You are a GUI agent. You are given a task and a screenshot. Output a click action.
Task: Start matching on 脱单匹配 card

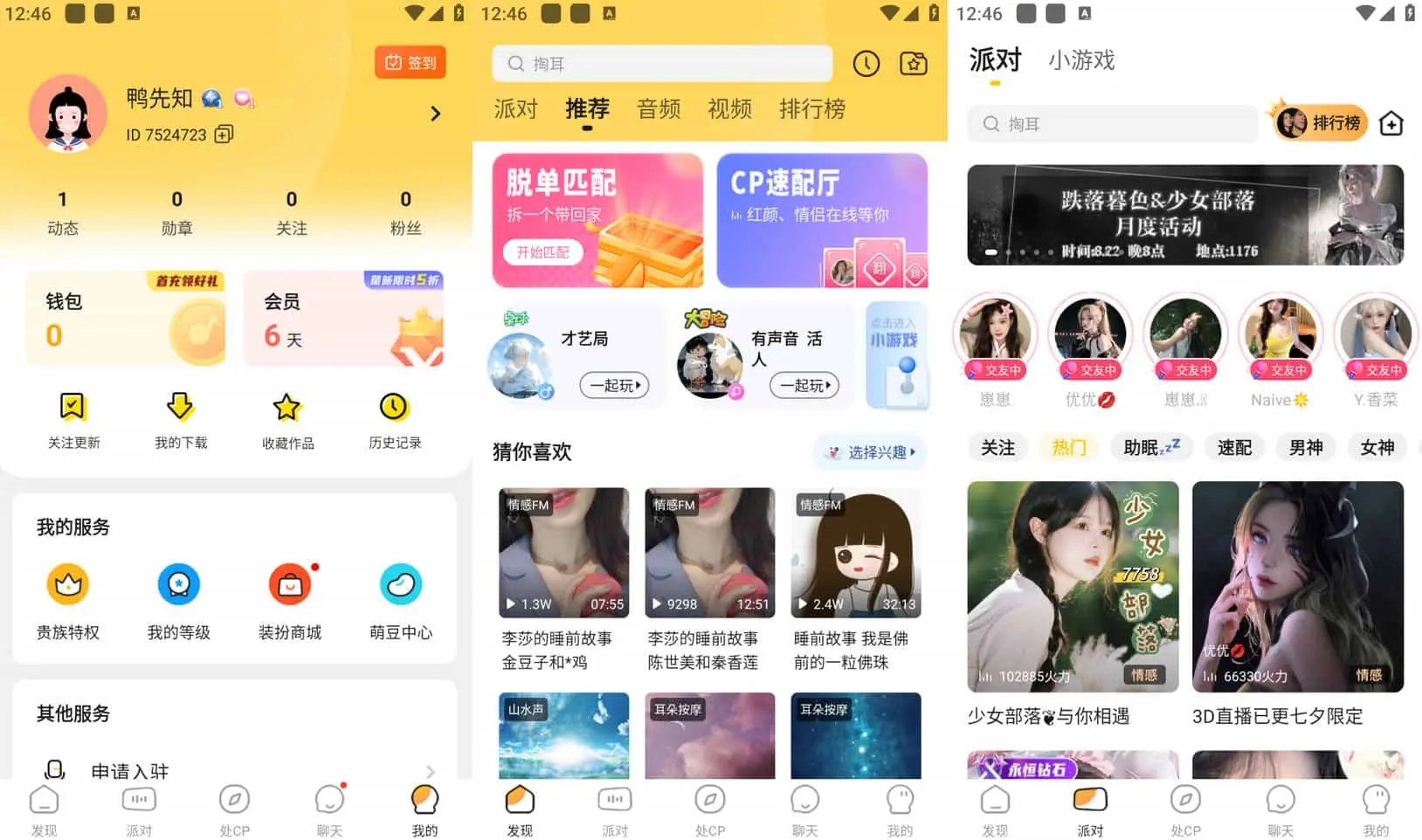542,252
